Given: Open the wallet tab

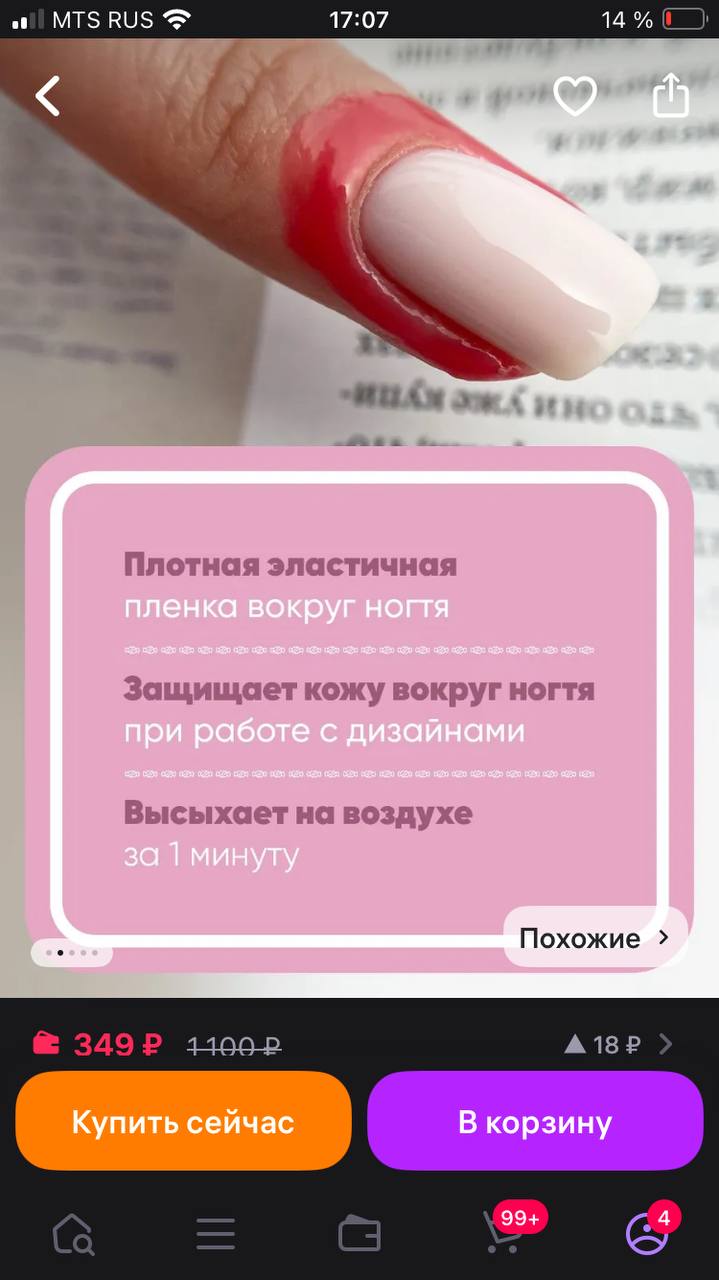Looking at the screenshot, I should 359,1234.
